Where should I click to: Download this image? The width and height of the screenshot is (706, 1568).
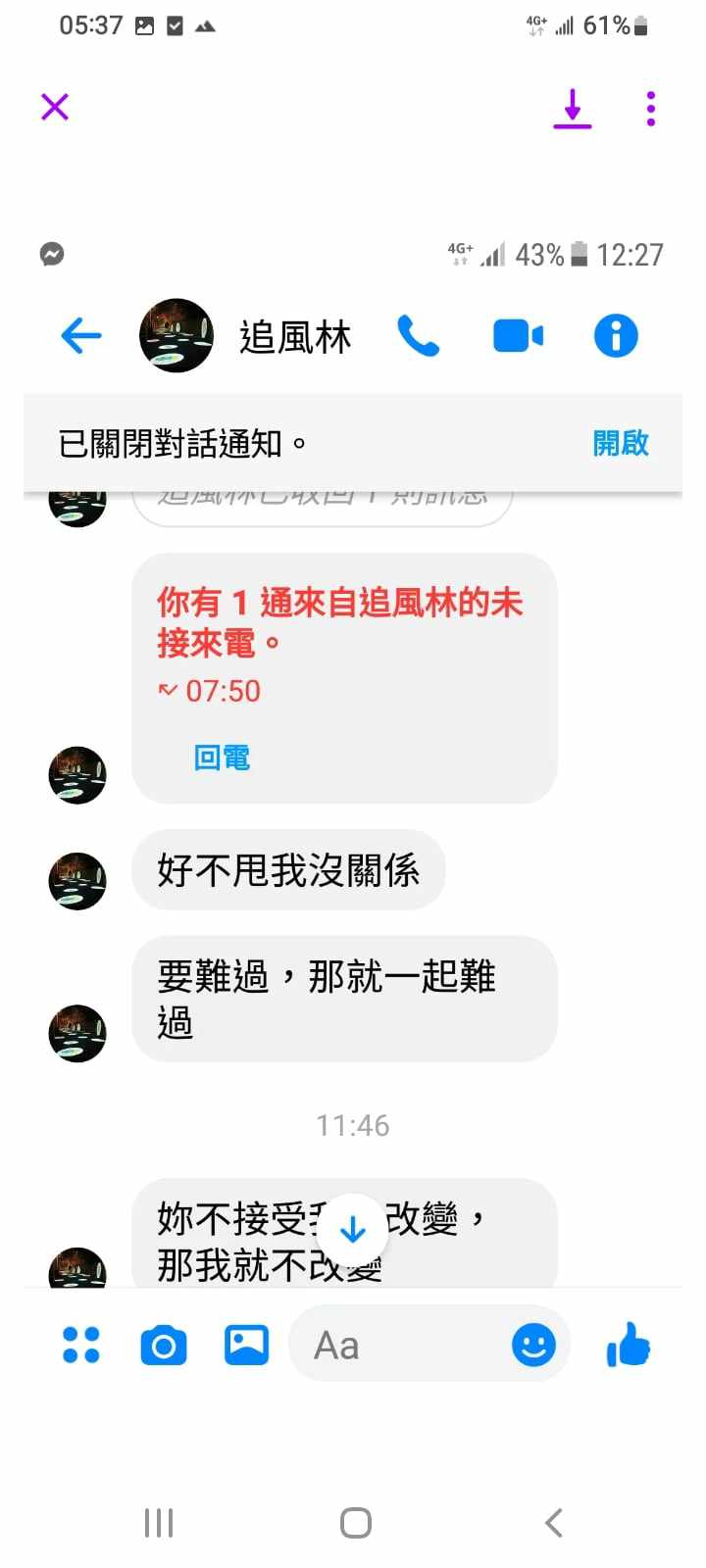tap(572, 108)
